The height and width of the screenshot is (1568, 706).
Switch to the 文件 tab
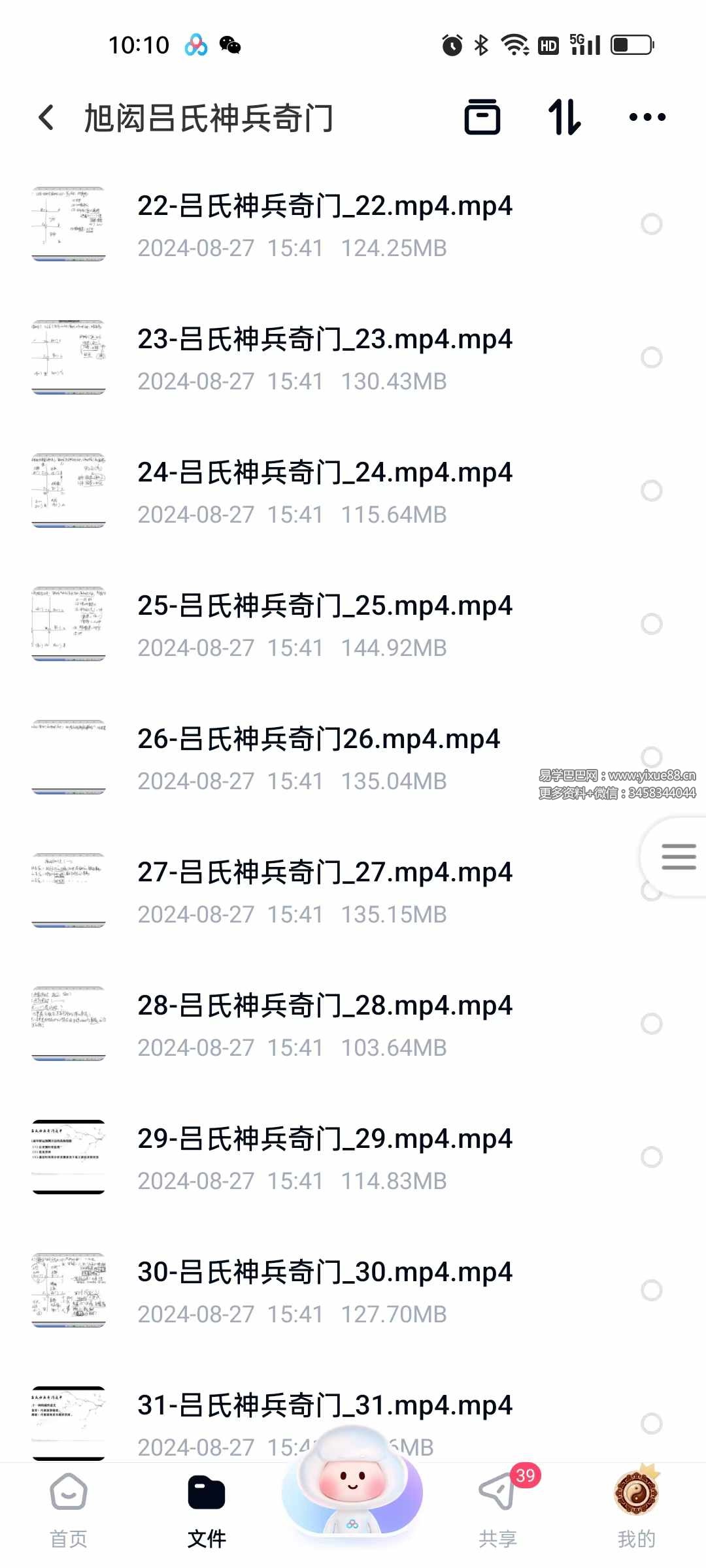pos(207,1510)
